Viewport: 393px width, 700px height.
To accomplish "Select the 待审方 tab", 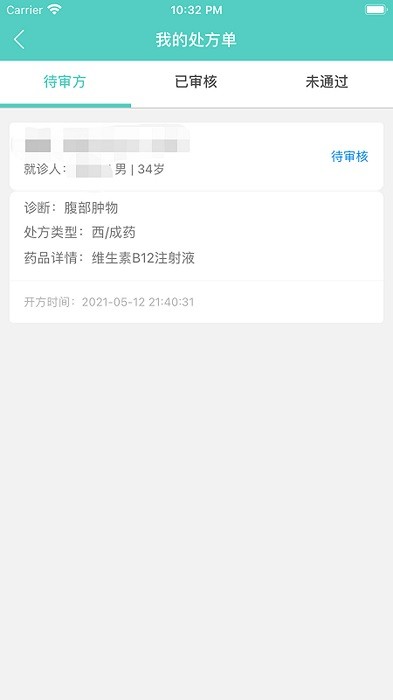I will pos(65,82).
